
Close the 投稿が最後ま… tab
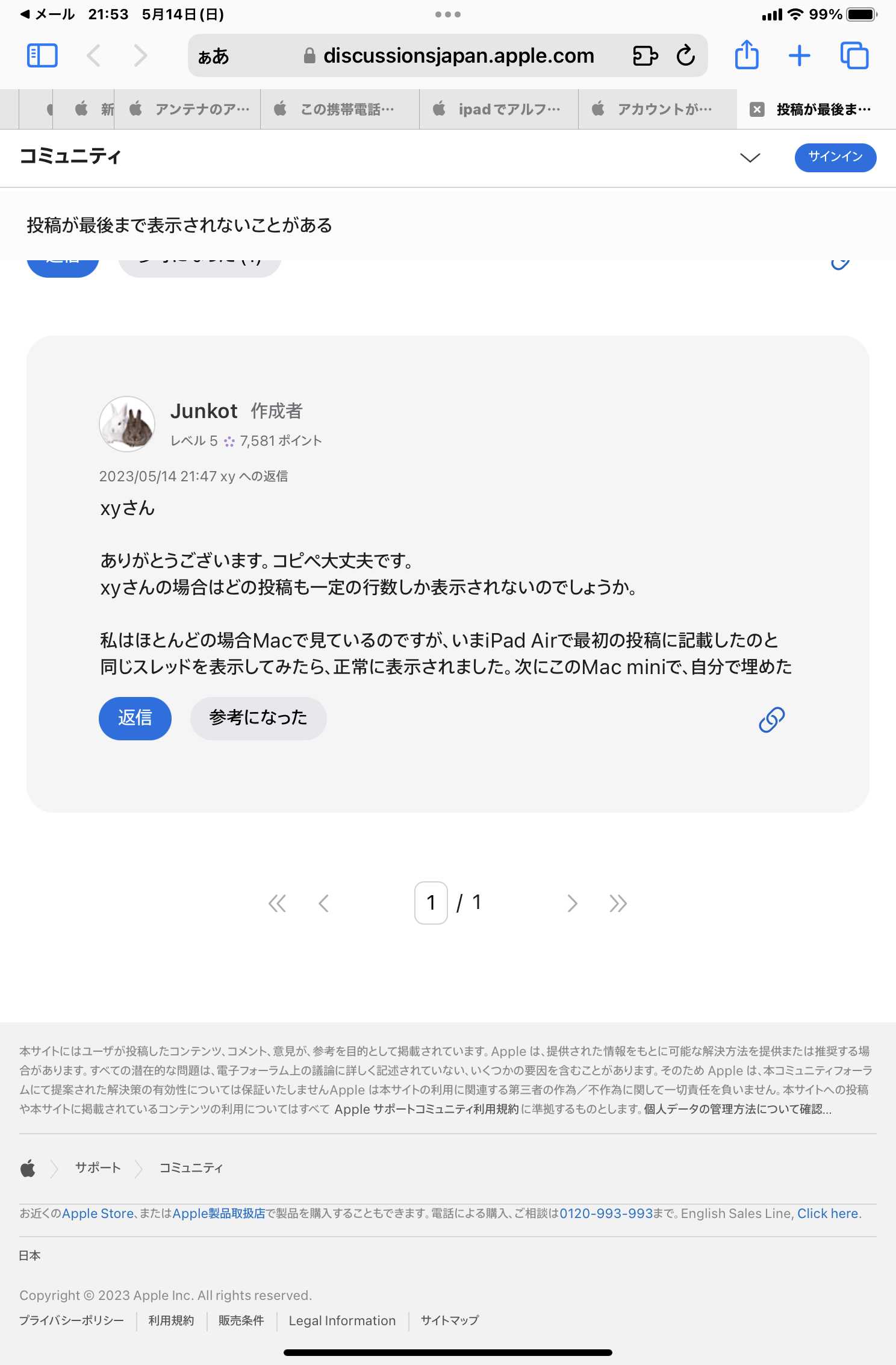click(757, 109)
